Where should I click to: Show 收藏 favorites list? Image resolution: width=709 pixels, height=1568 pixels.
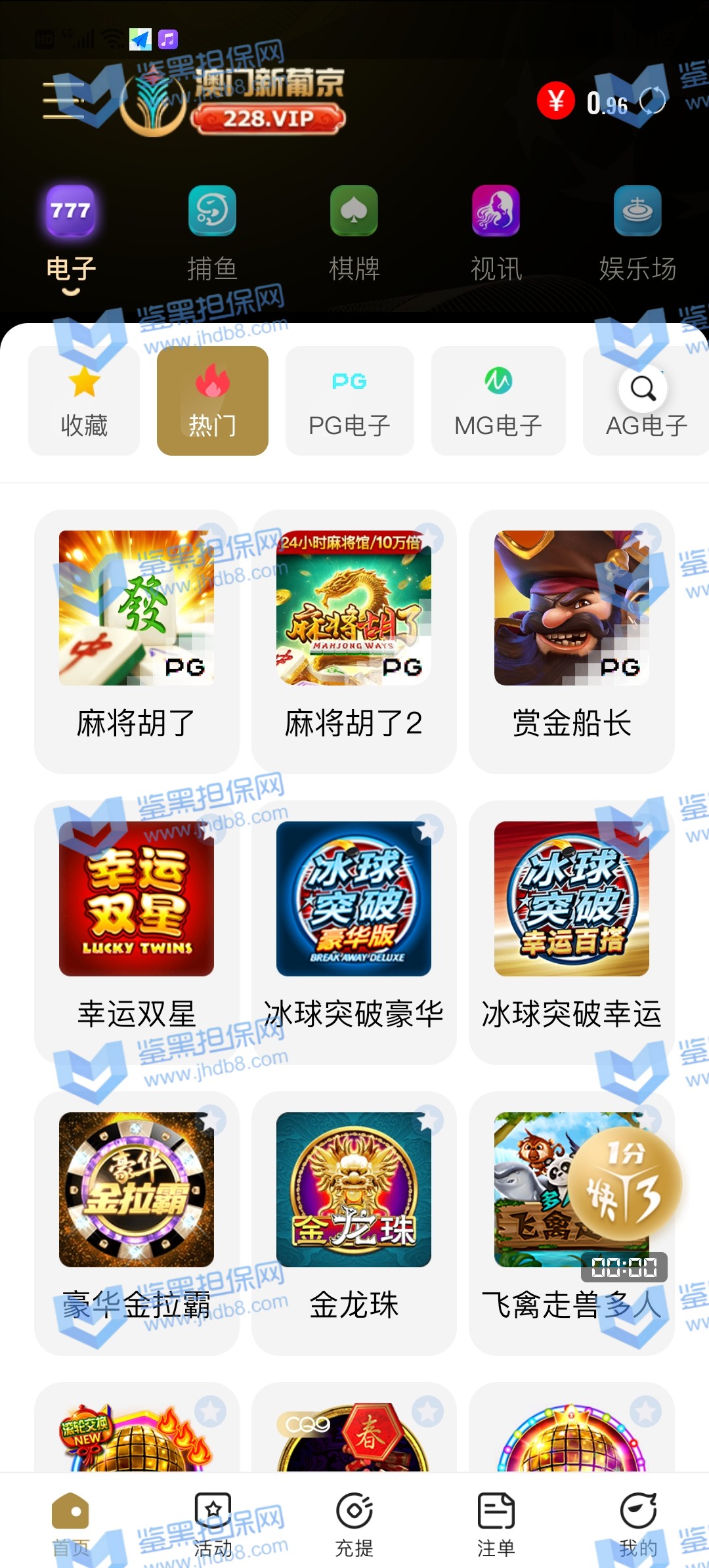[x=84, y=401]
